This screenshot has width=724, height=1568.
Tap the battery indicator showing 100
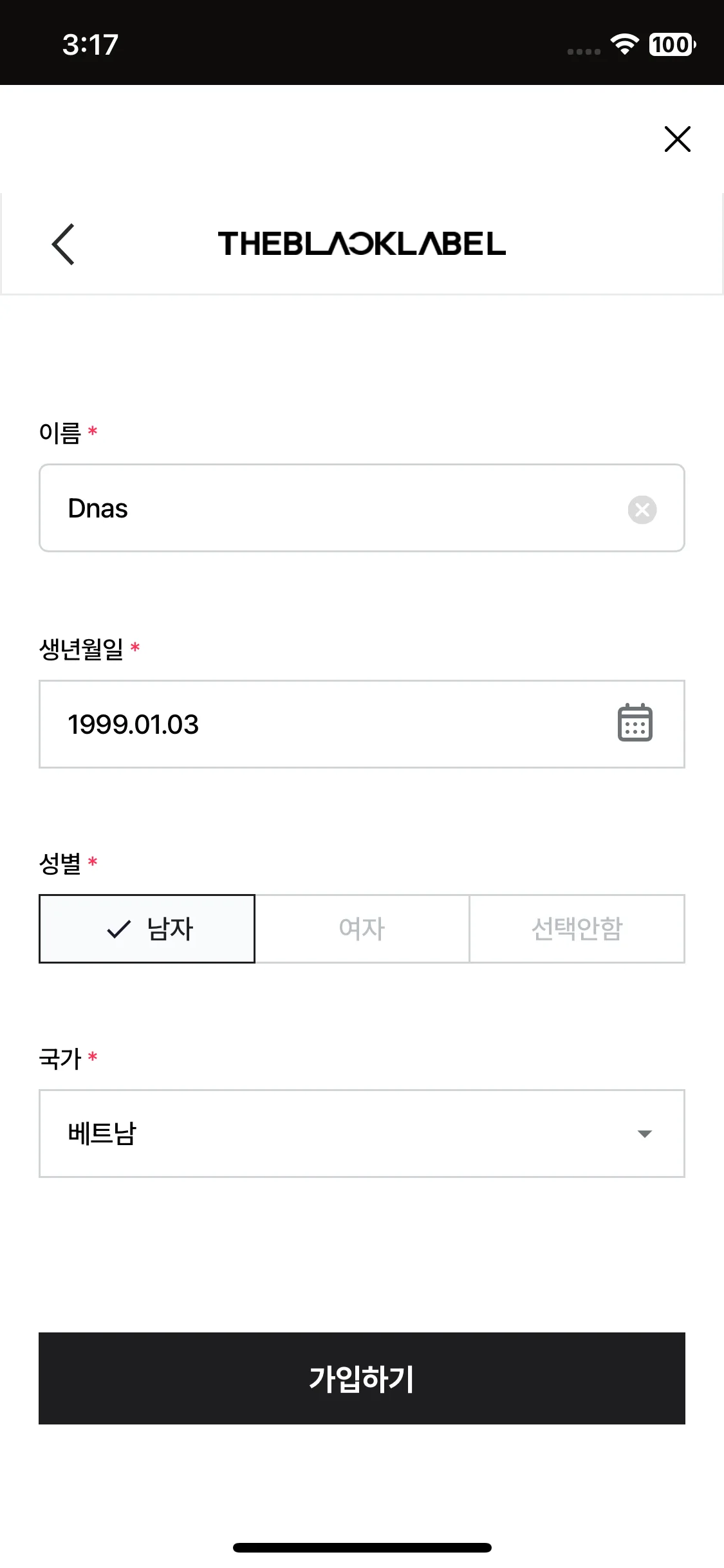coord(670,44)
